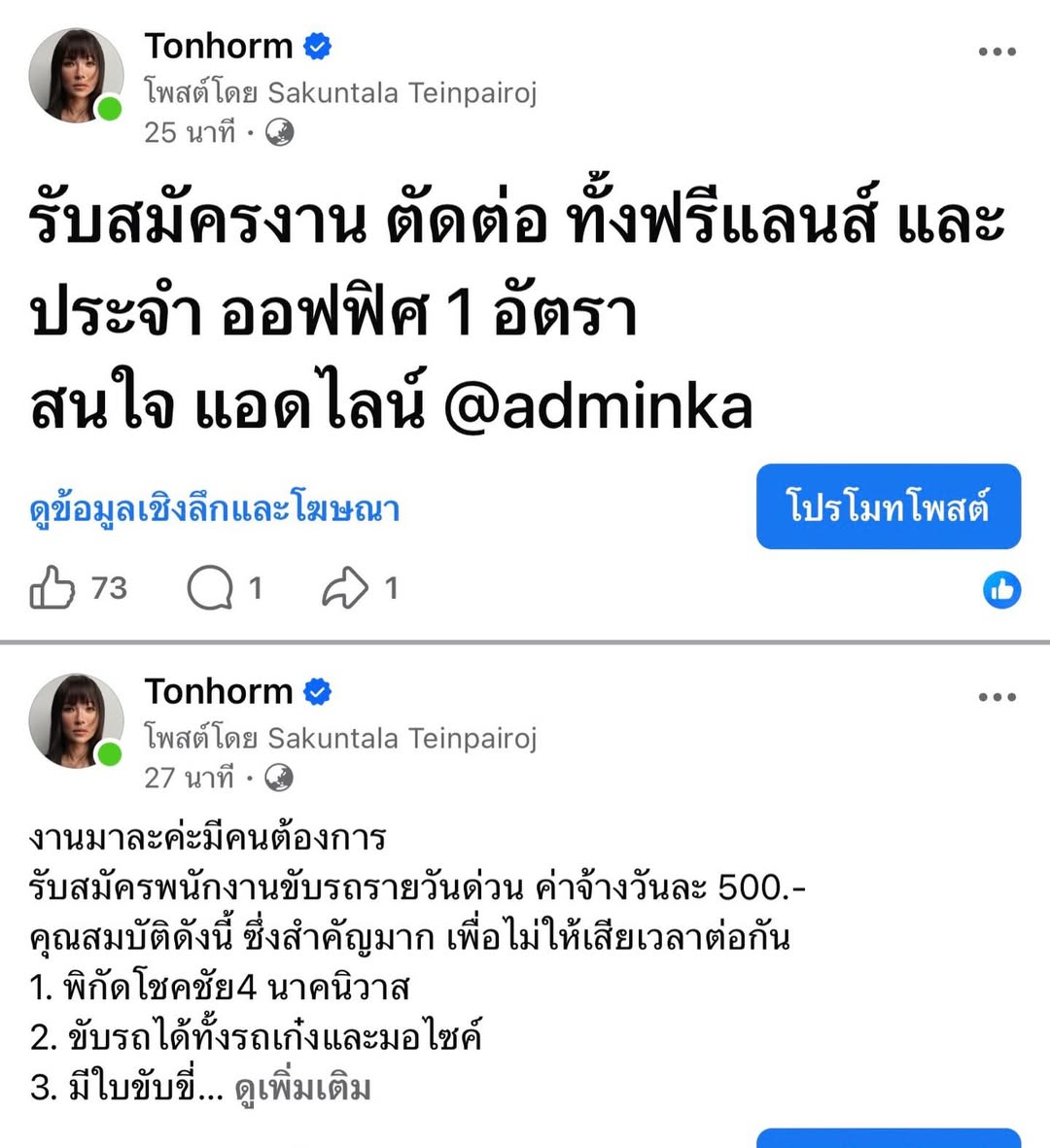The width and height of the screenshot is (1050, 1148).
Task: Tap the โปรโมทโพสต์ button
Action: (x=888, y=506)
